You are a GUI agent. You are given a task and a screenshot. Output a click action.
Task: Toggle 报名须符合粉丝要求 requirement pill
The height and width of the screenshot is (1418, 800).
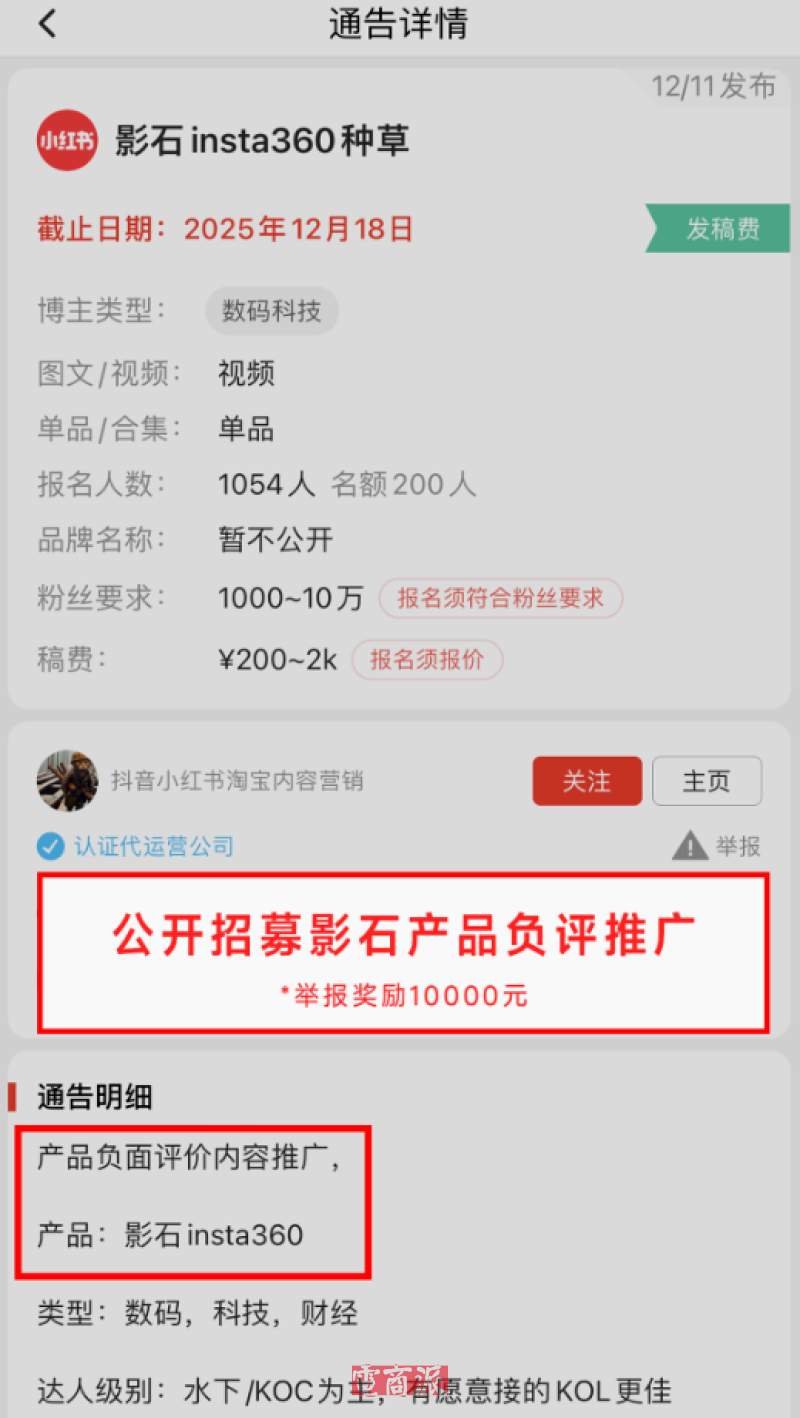point(500,598)
